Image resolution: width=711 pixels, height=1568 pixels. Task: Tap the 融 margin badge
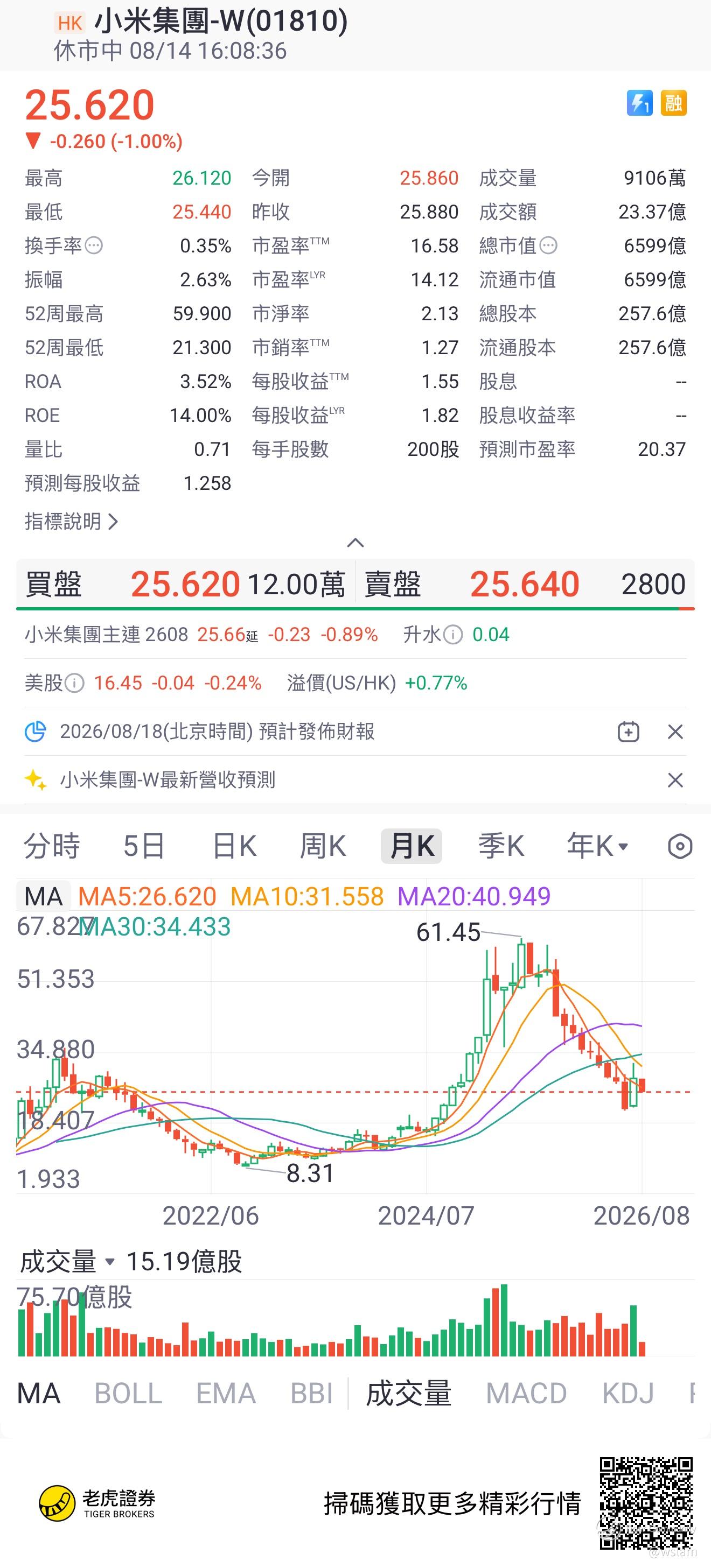(x=673, y=102)
